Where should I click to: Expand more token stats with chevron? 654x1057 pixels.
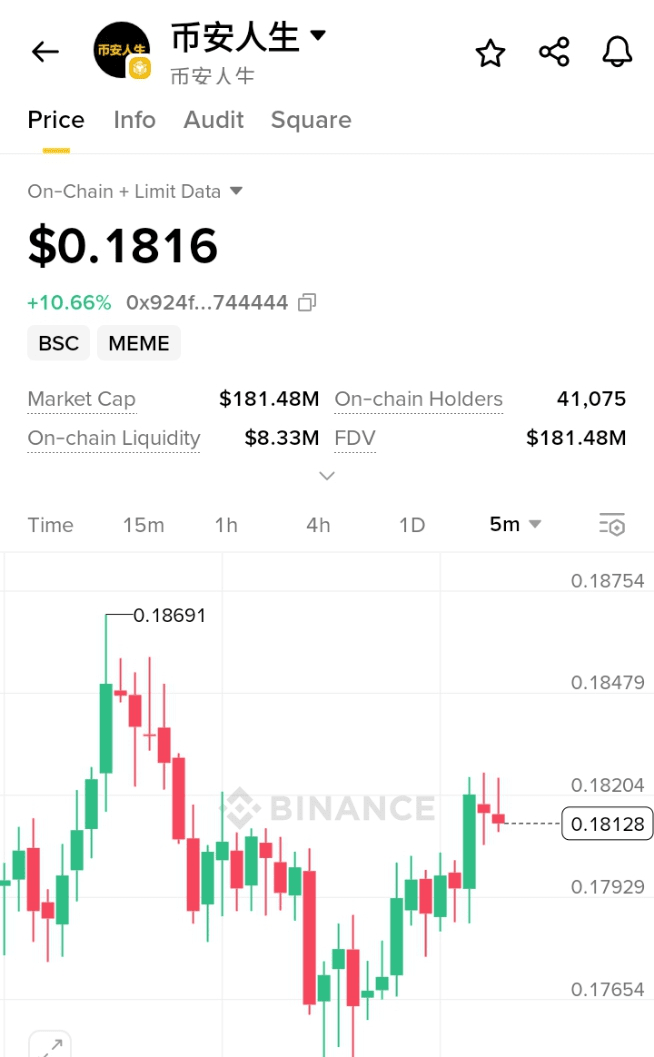pos(326,476)
